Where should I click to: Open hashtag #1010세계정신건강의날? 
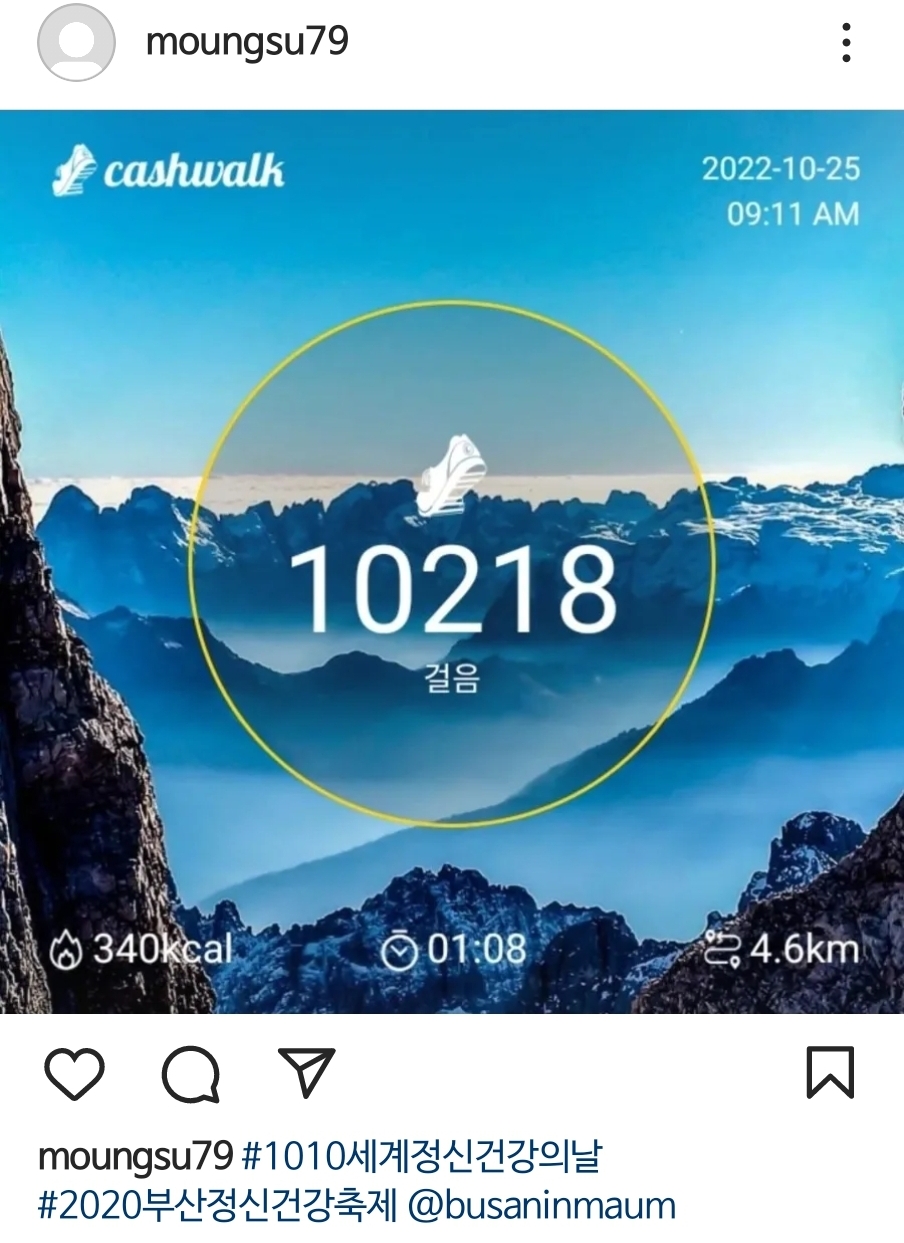(422, 1158)
